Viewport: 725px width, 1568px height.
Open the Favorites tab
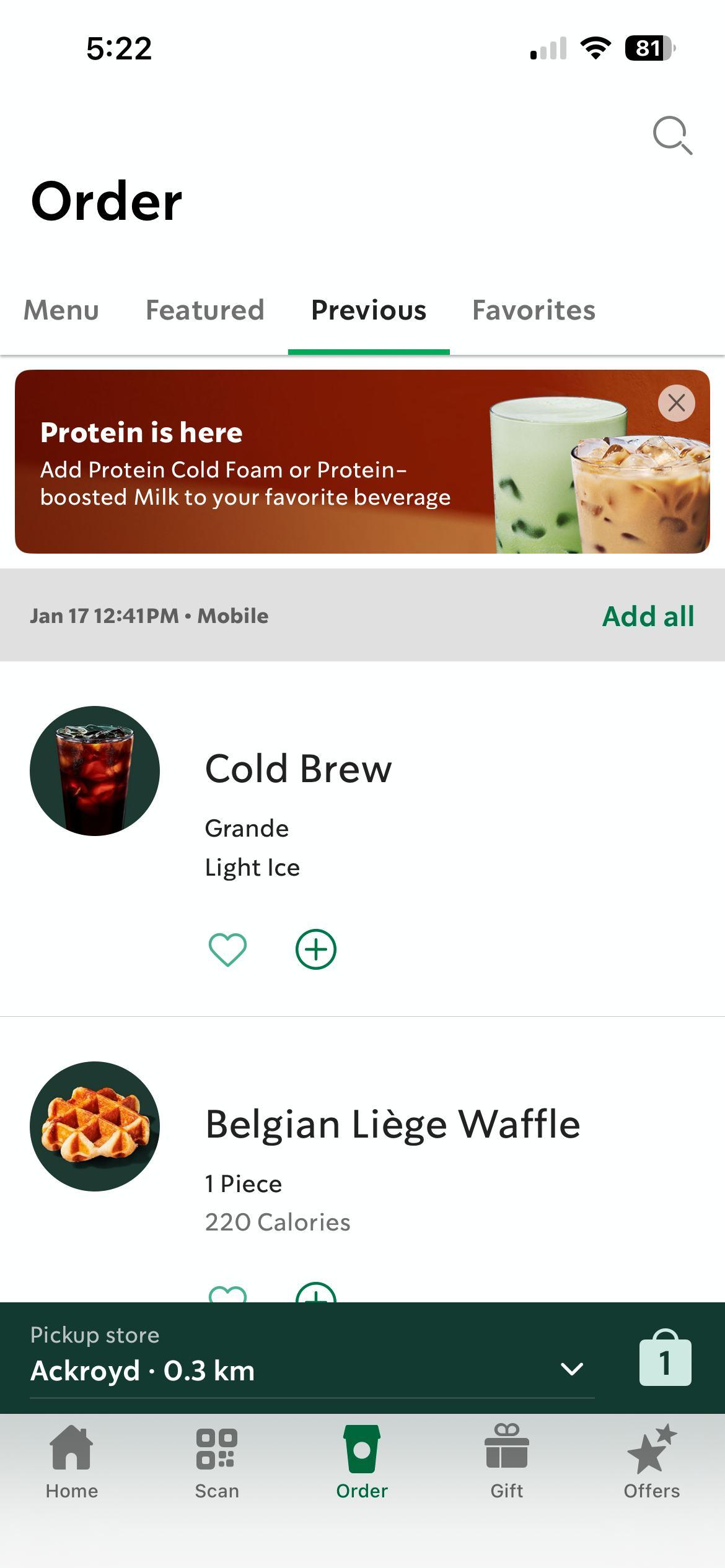pyautogui.click(x=534, y=310)
